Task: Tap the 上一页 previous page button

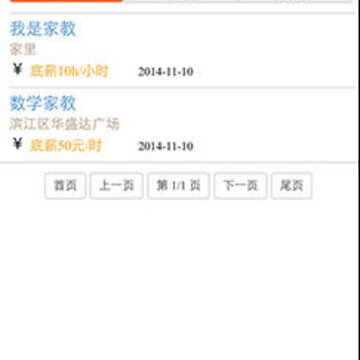Action: point(117,186)
